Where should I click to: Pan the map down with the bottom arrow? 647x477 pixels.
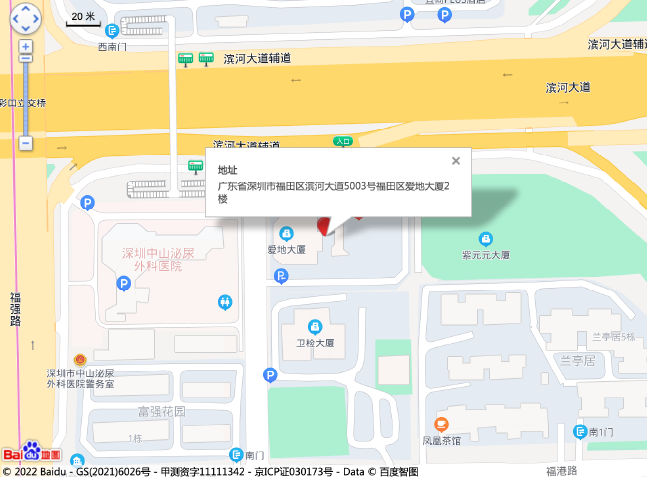[26, 29]
